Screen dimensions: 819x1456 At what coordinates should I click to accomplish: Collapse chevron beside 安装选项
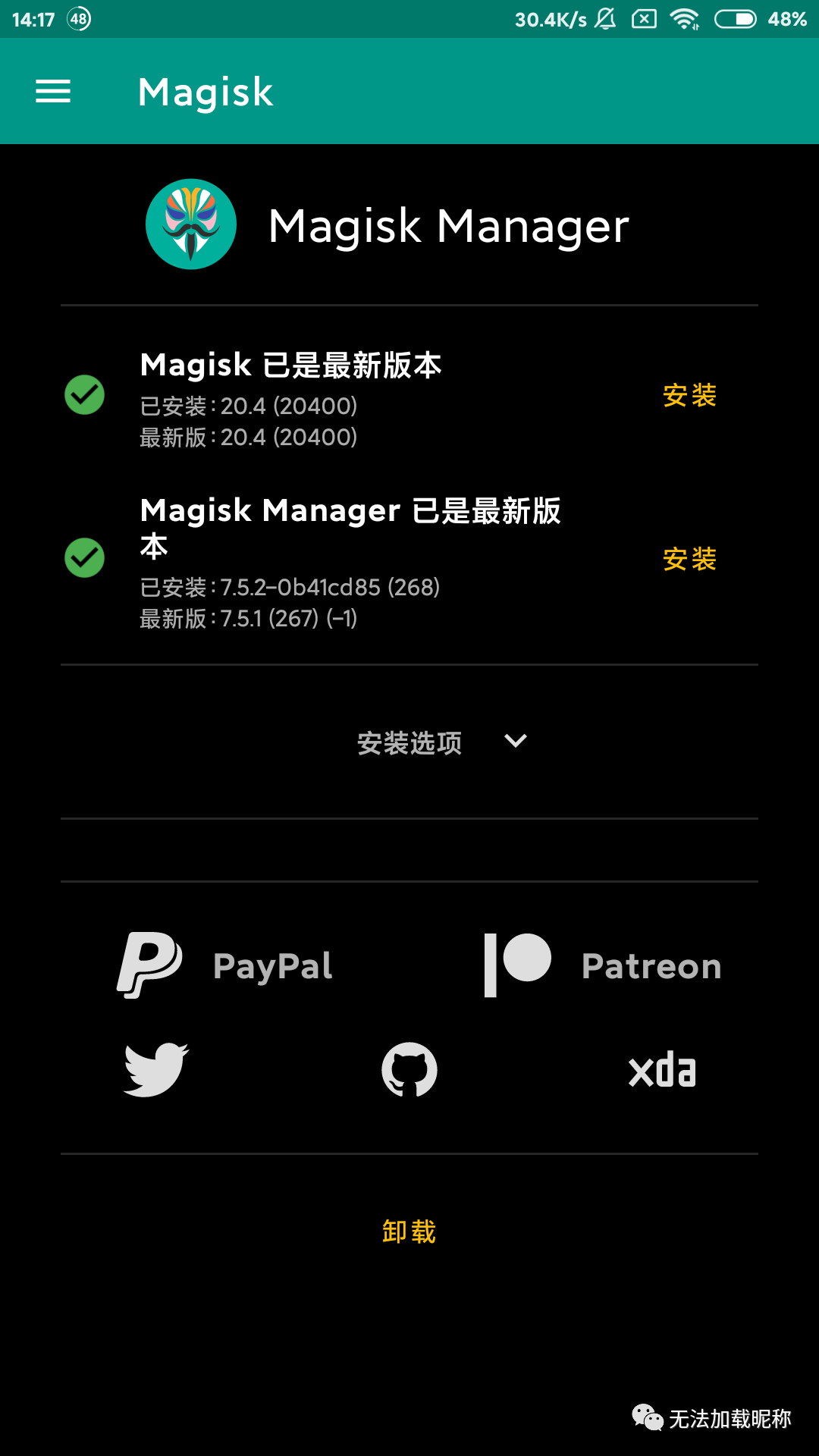[x=515, y=742]
